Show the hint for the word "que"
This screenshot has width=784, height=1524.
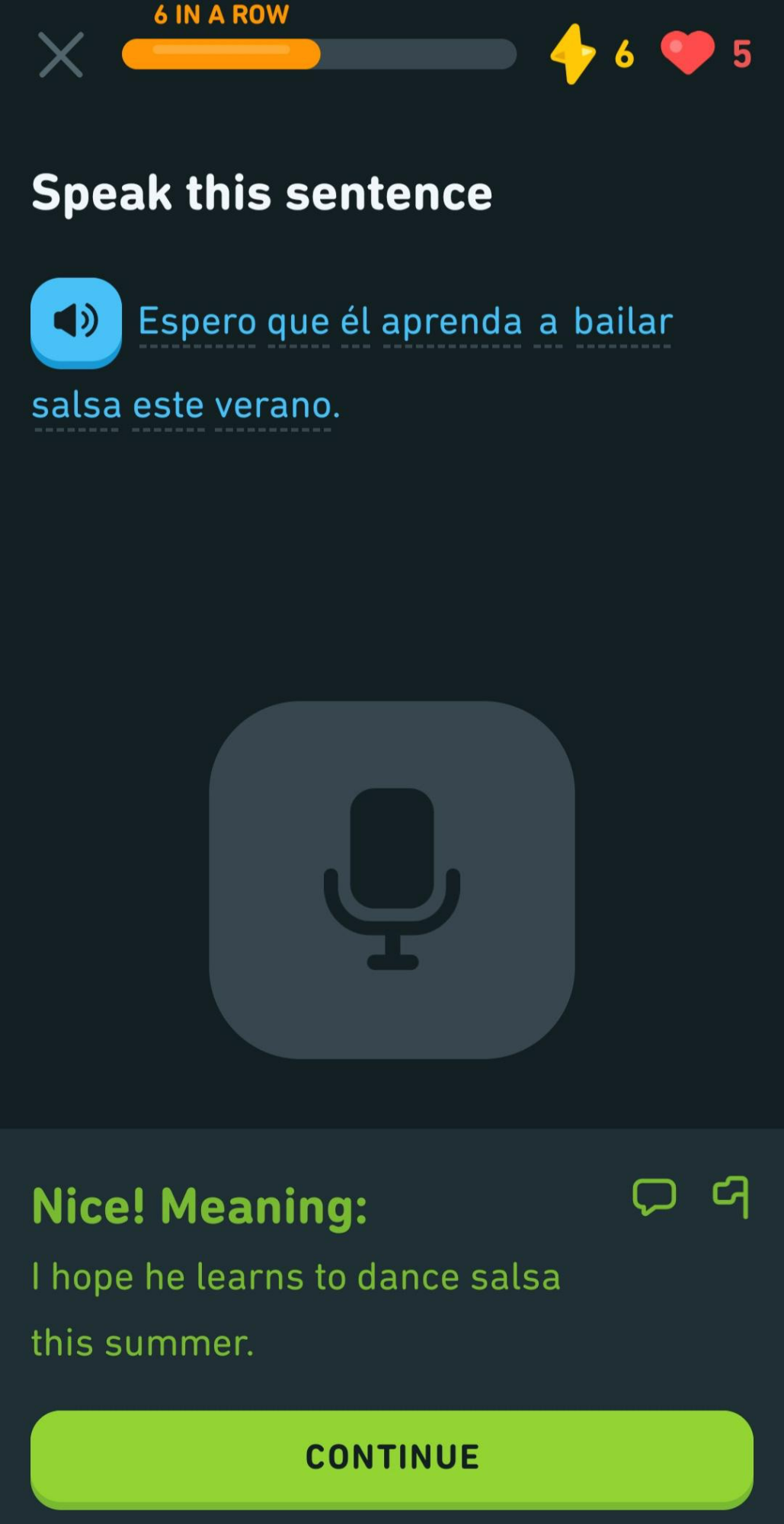pos(299,322)
